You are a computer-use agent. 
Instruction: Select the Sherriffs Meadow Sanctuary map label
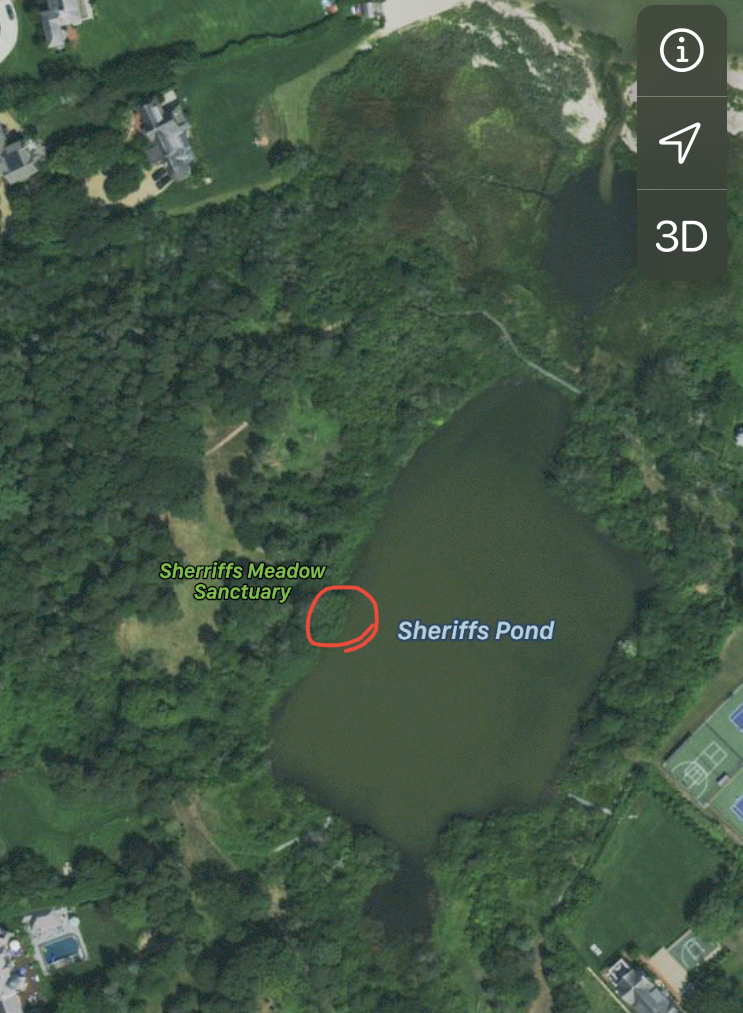[243, 581]
